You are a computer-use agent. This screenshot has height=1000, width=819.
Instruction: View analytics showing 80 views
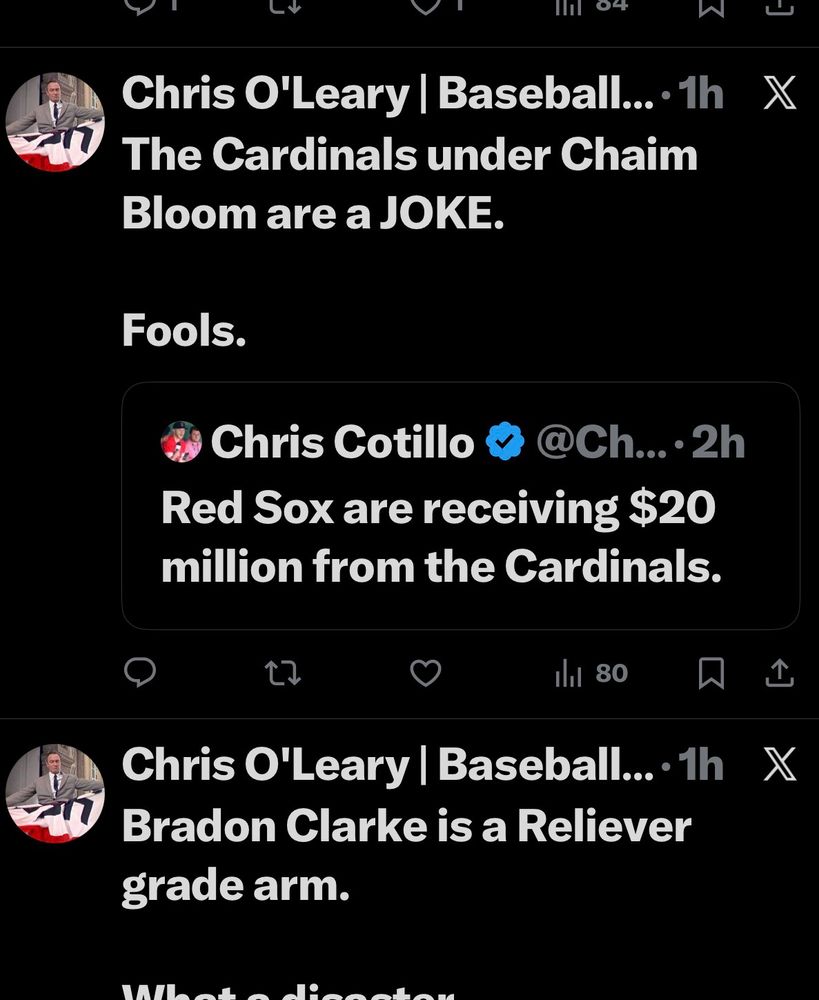591,674
